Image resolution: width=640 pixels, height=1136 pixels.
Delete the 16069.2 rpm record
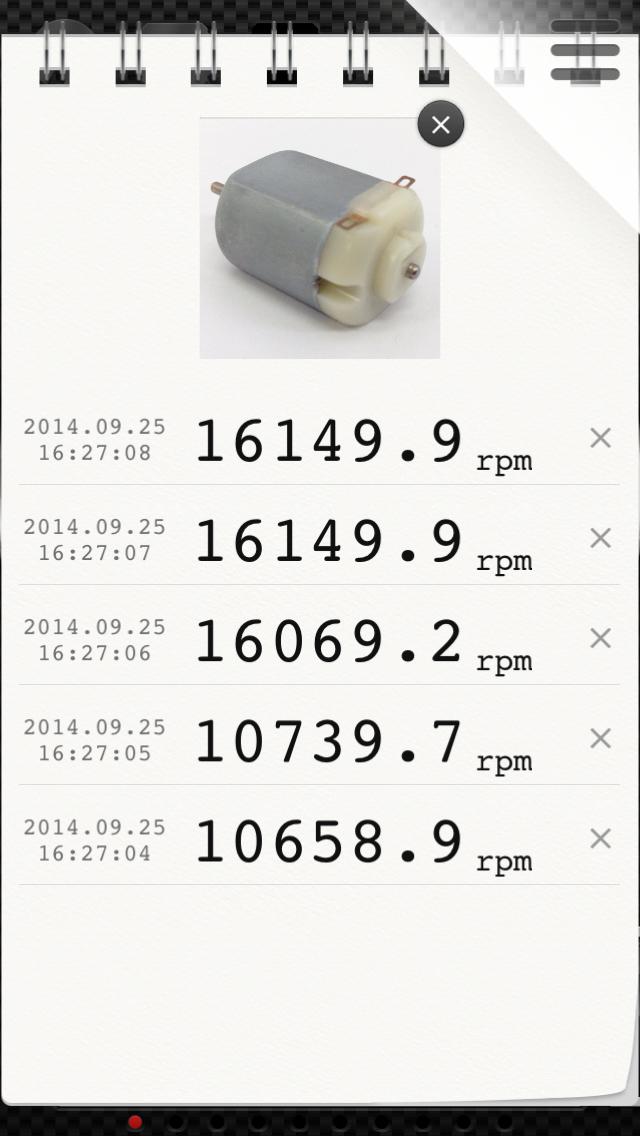[x=600, y=638]
